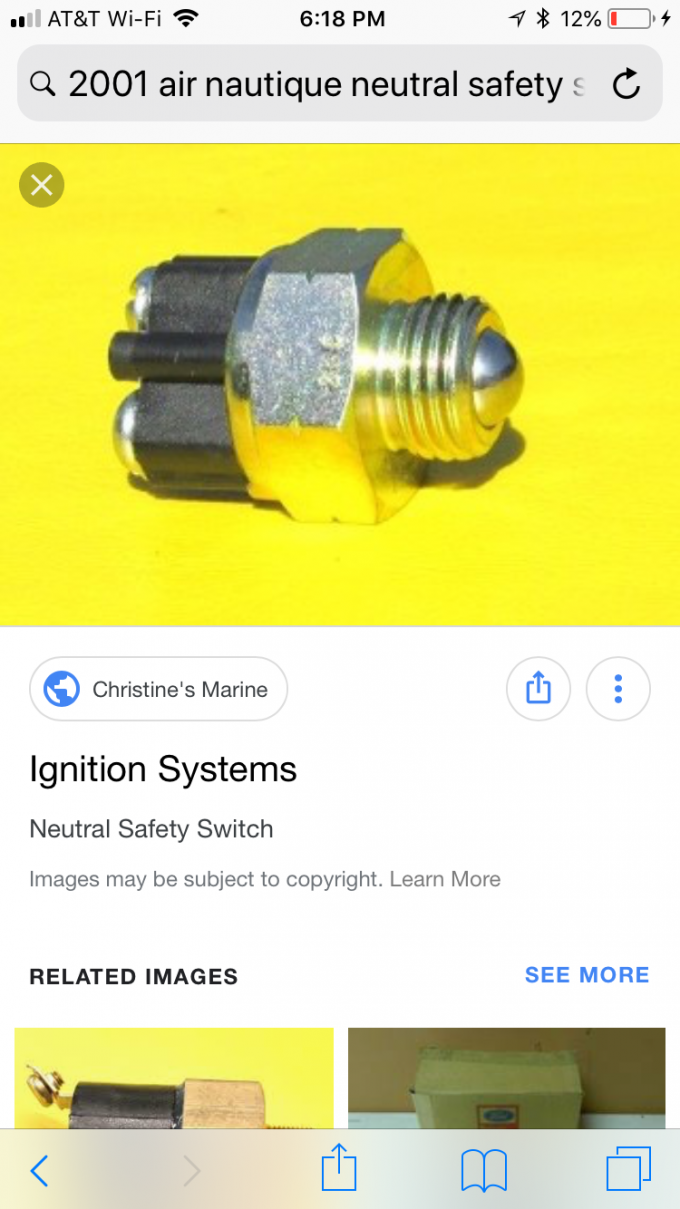Reload the page

626,86
